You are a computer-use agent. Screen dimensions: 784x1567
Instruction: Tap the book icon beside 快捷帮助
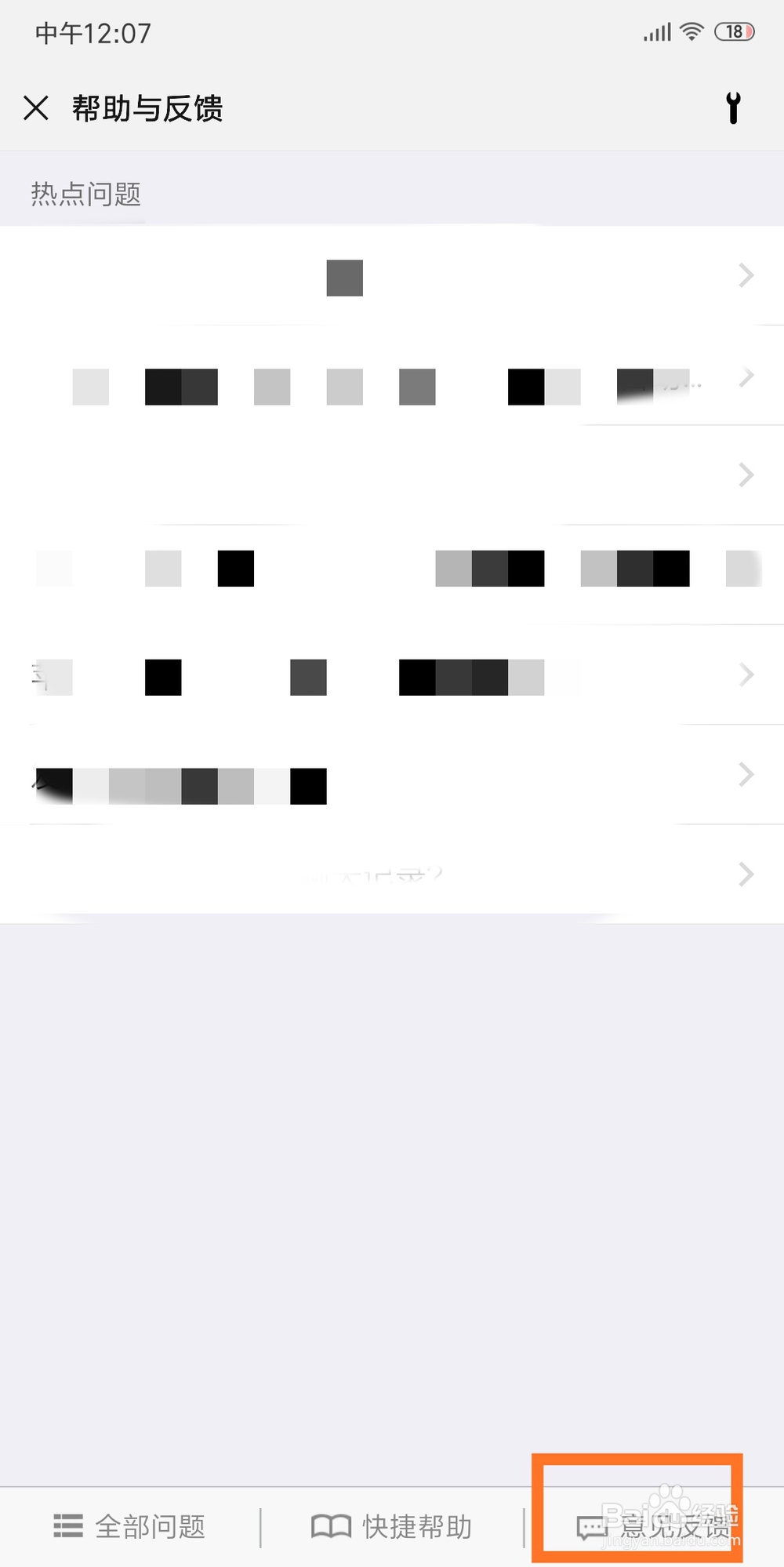pyautogui.click(x=331, y=1525)
